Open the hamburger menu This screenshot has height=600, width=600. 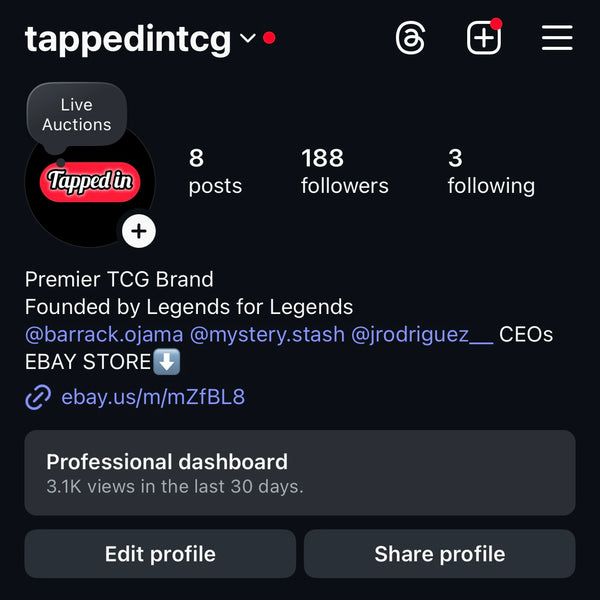[557, 39]
